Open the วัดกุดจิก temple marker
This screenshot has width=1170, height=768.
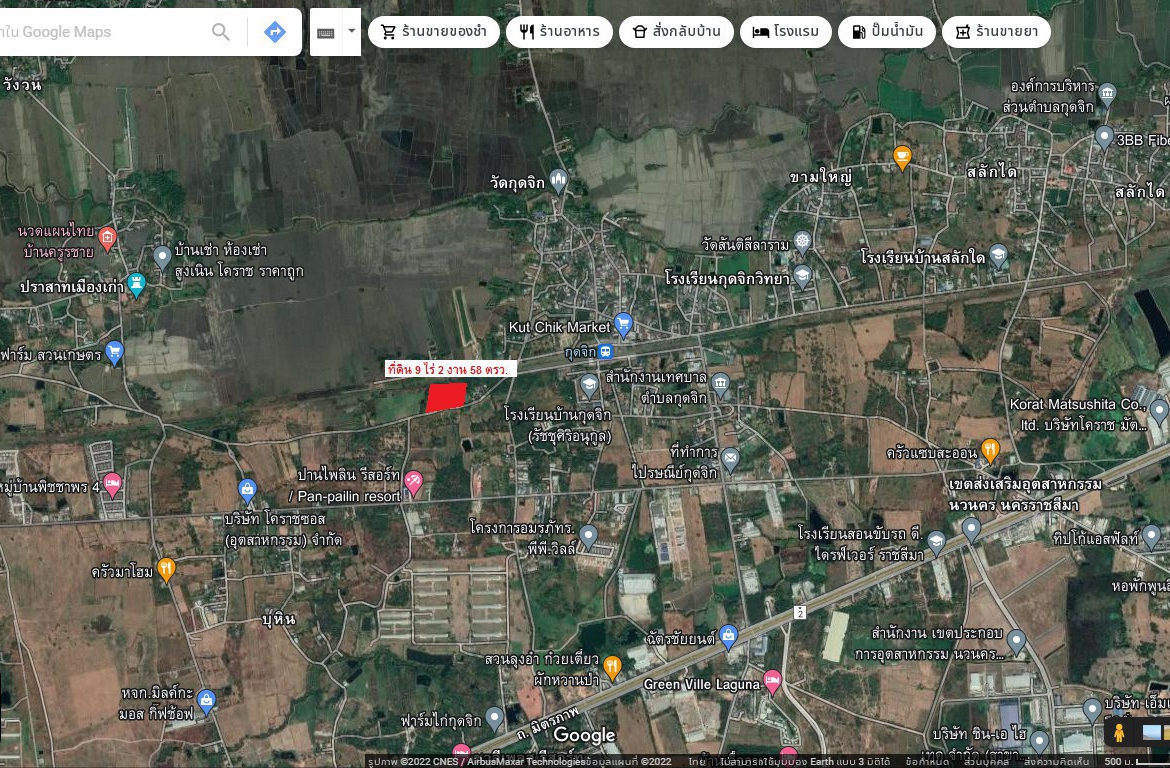[558, 180]
